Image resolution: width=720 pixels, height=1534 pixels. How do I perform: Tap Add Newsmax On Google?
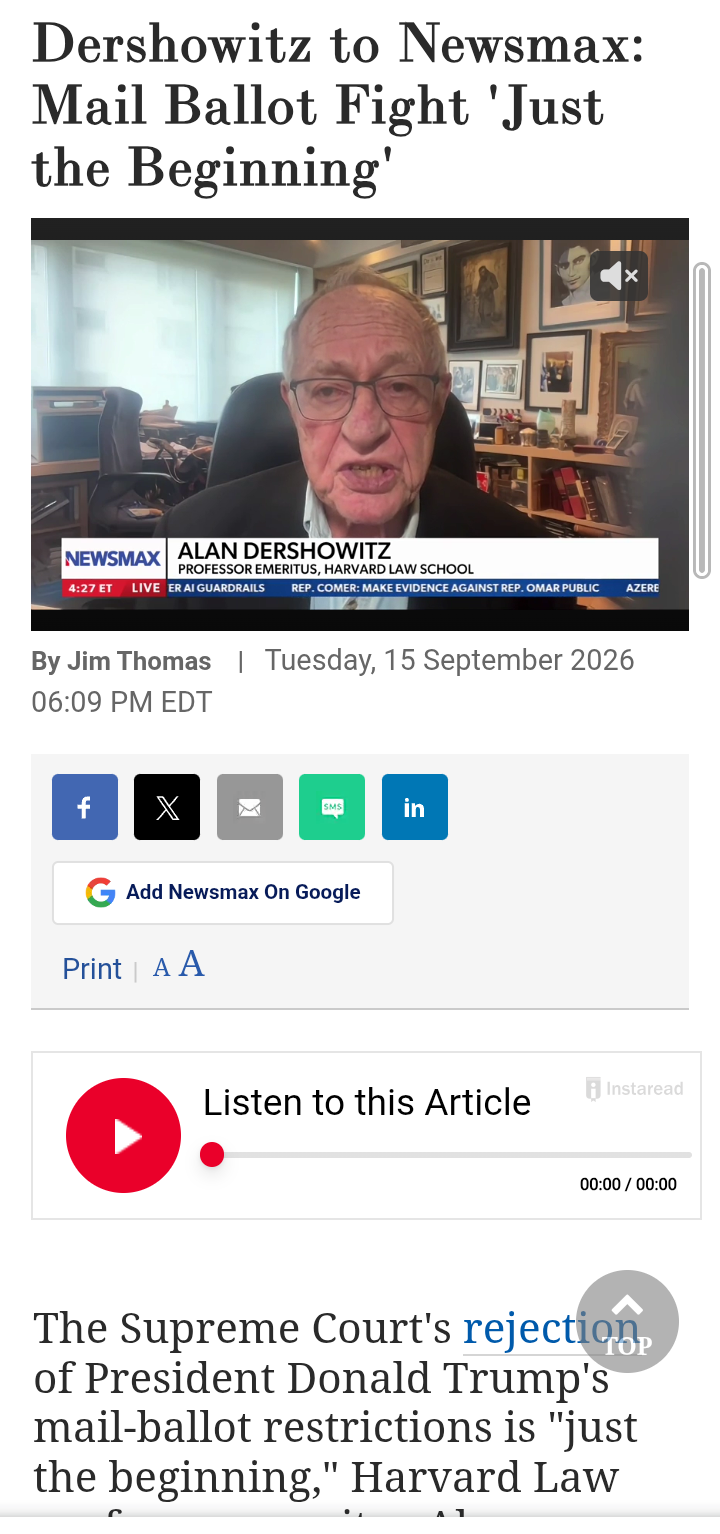[x=223, y=892]
